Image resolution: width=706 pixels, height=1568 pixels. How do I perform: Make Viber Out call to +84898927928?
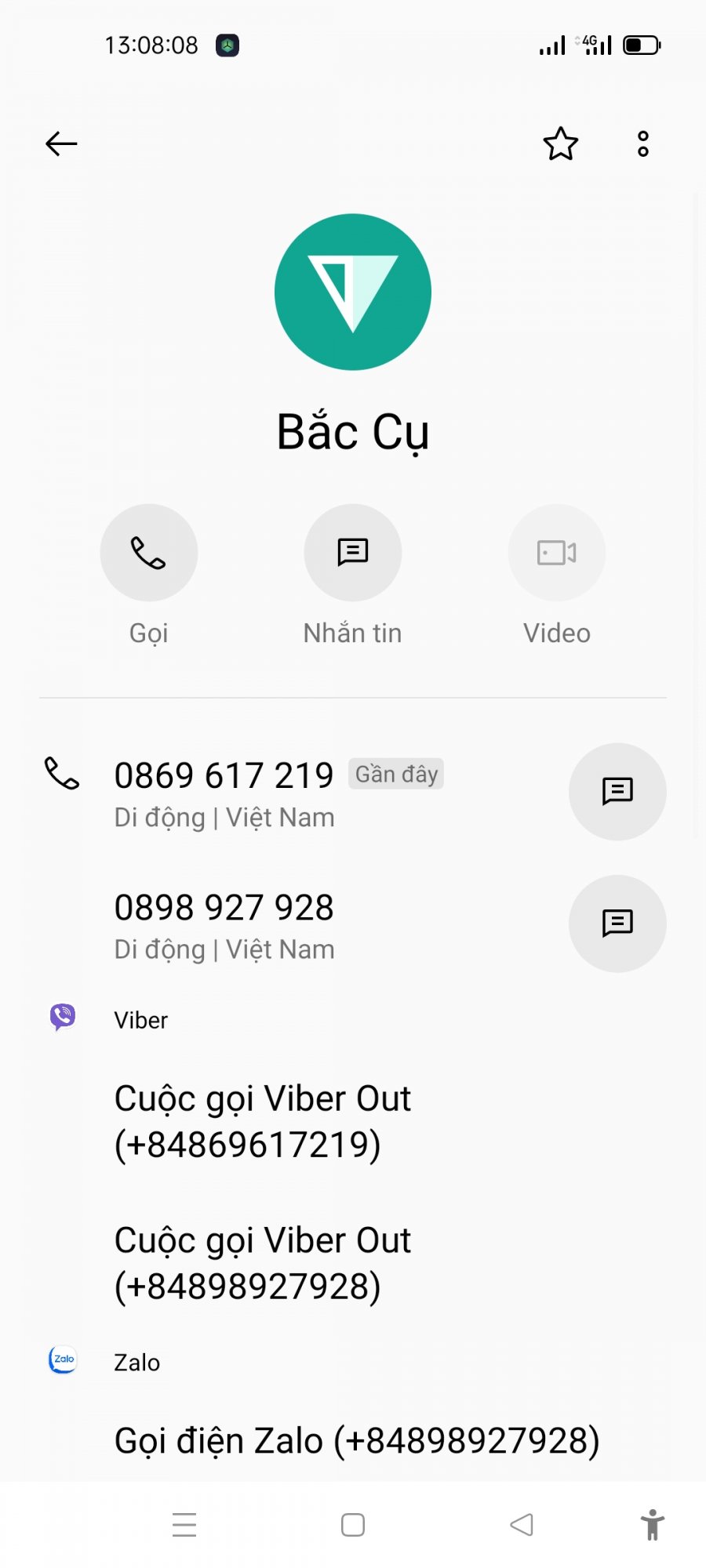(x=263, y=1263)
